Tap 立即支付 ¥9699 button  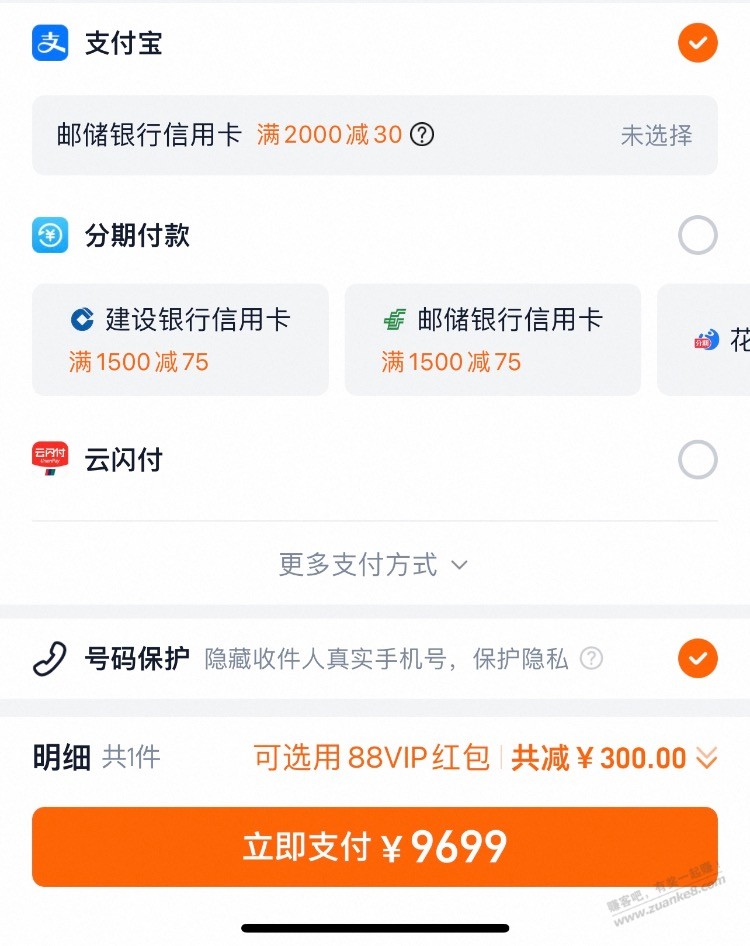[374, 847]
